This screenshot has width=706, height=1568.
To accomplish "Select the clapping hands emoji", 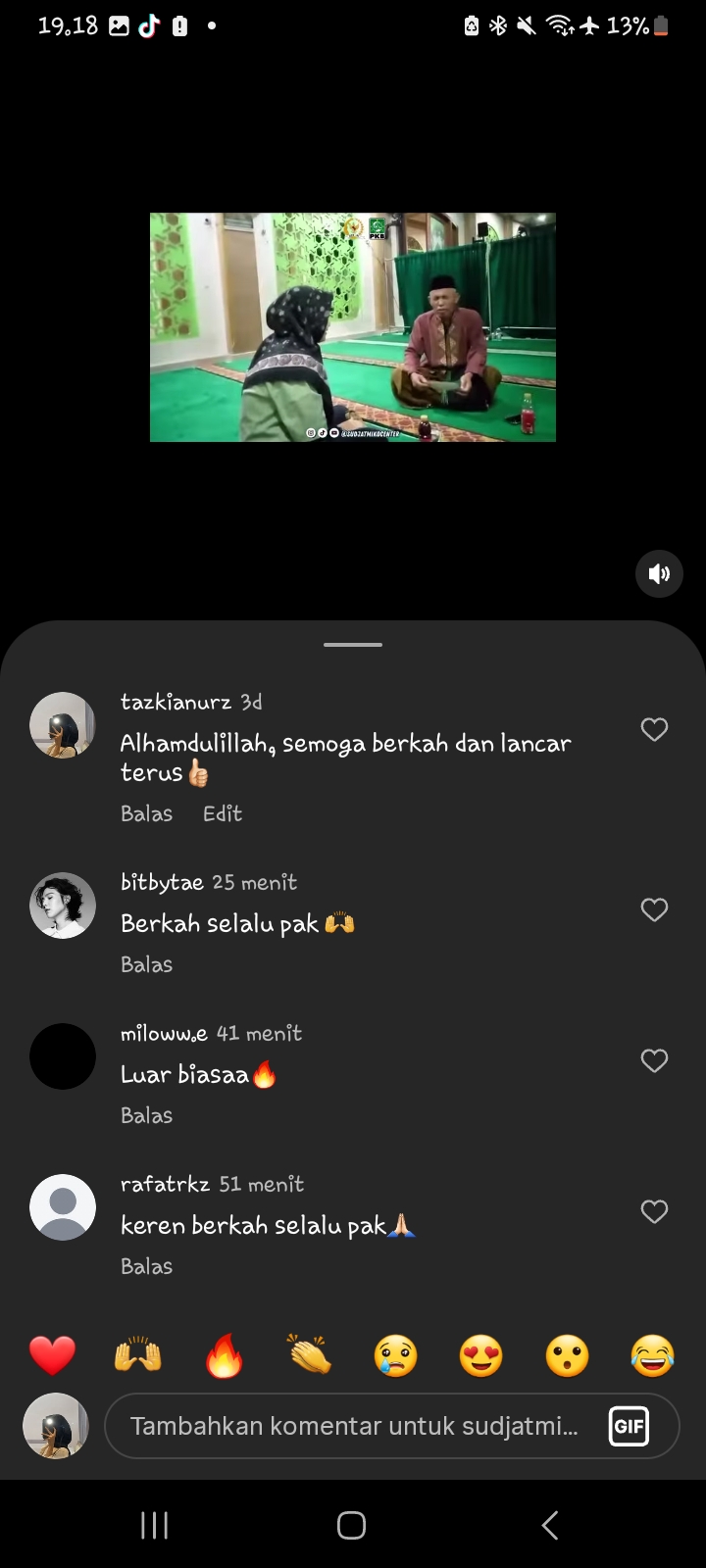I will click(310, 1356).
